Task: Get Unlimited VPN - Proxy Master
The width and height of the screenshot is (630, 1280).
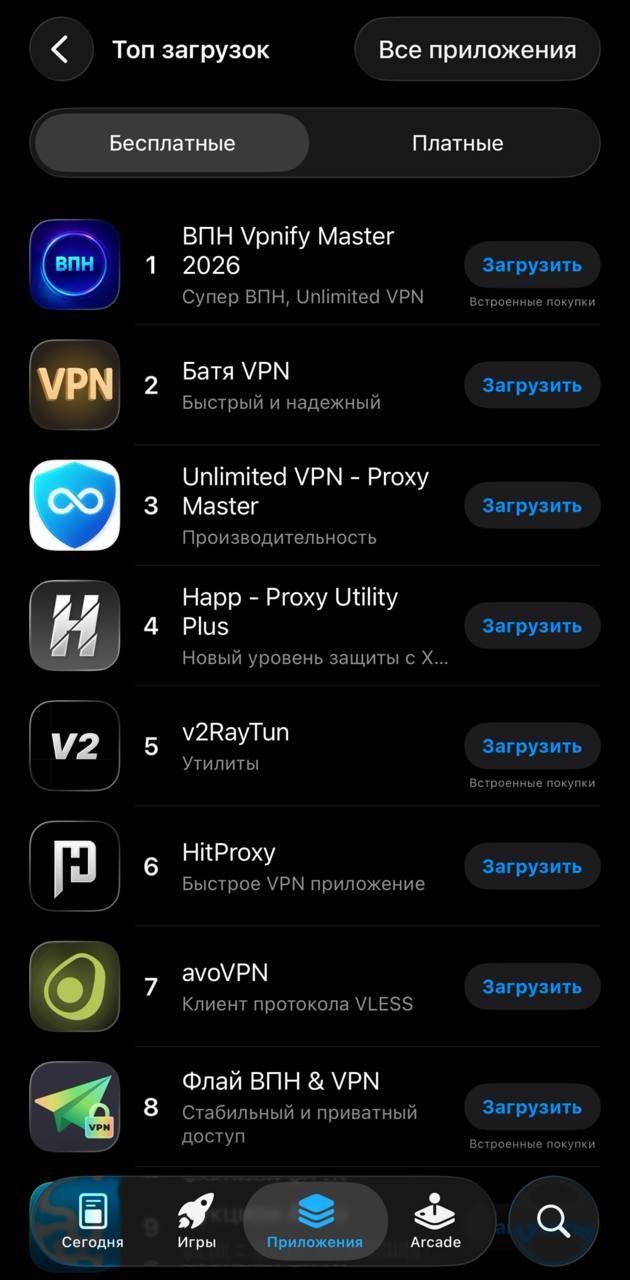Action: tap(531, 506)
